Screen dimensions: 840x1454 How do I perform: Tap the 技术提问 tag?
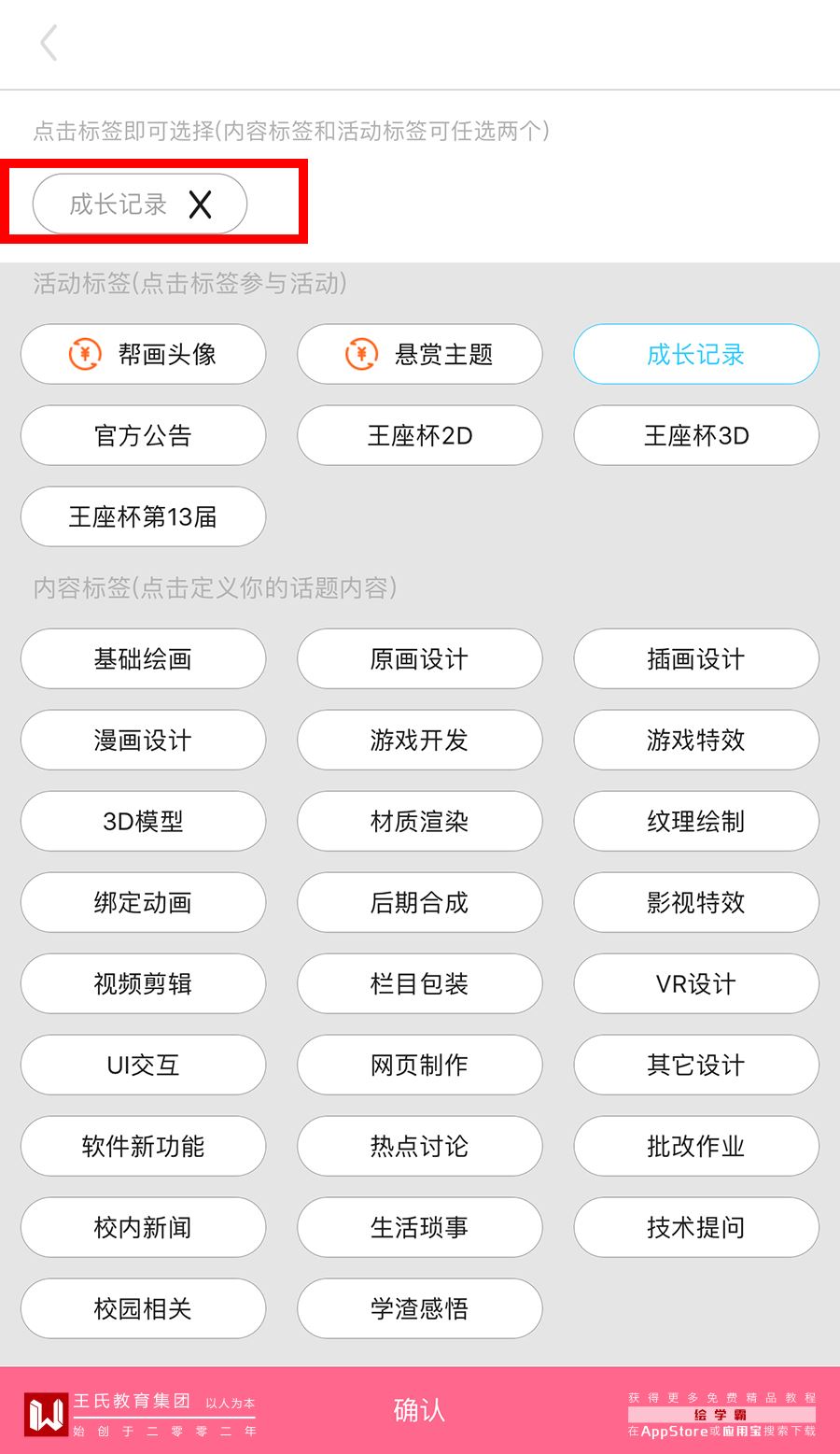(x=696, y=1228)
